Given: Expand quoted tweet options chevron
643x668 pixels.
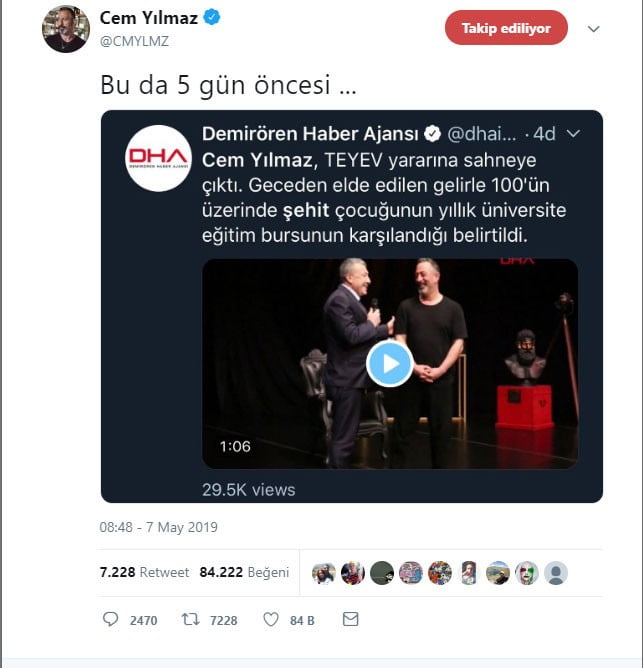Looking at the screenshot, I should point(573,133).
